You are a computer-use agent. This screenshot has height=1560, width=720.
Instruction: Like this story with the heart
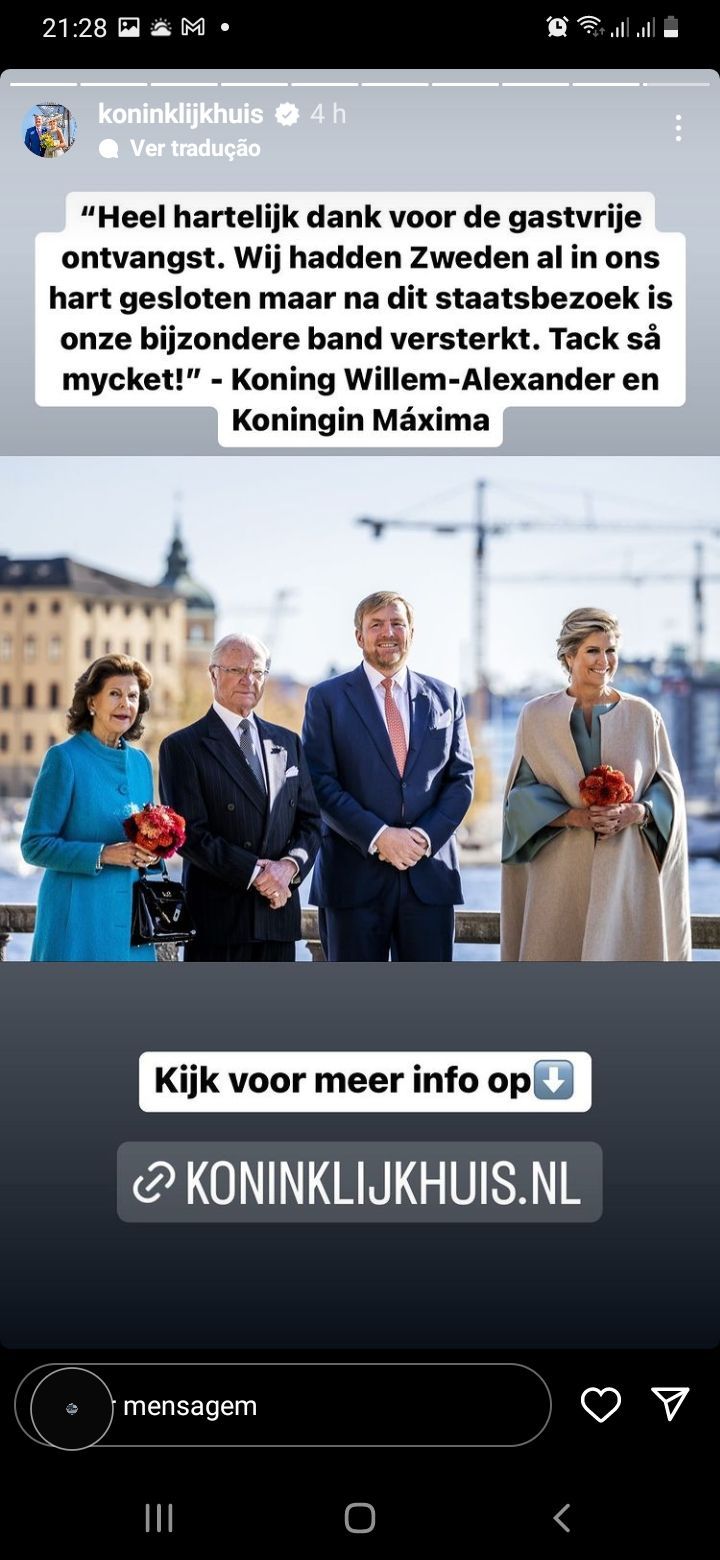pos(601,1404)
